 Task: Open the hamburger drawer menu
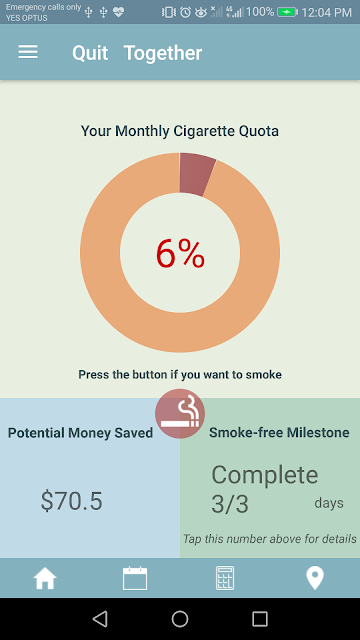pos(28,52)
